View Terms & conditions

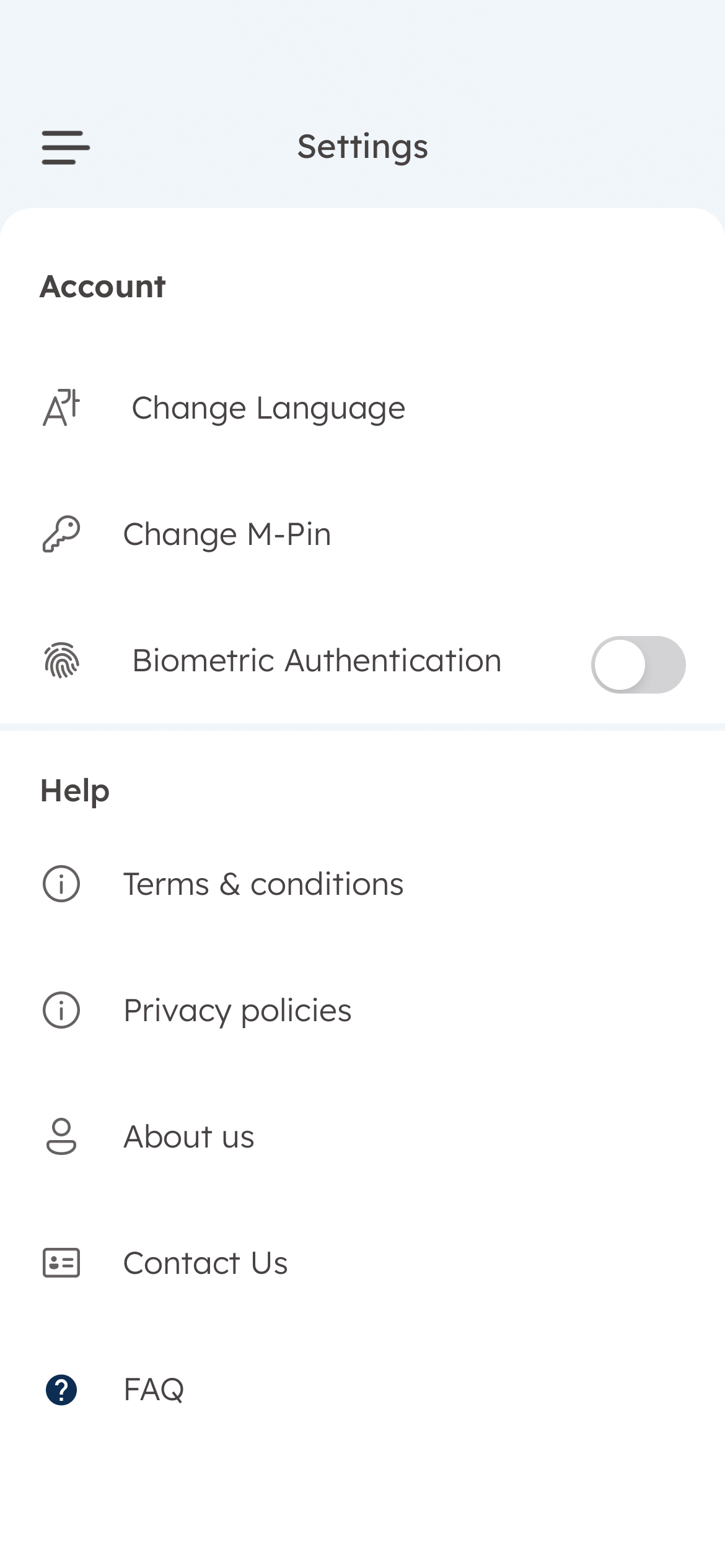click(362, 884)
